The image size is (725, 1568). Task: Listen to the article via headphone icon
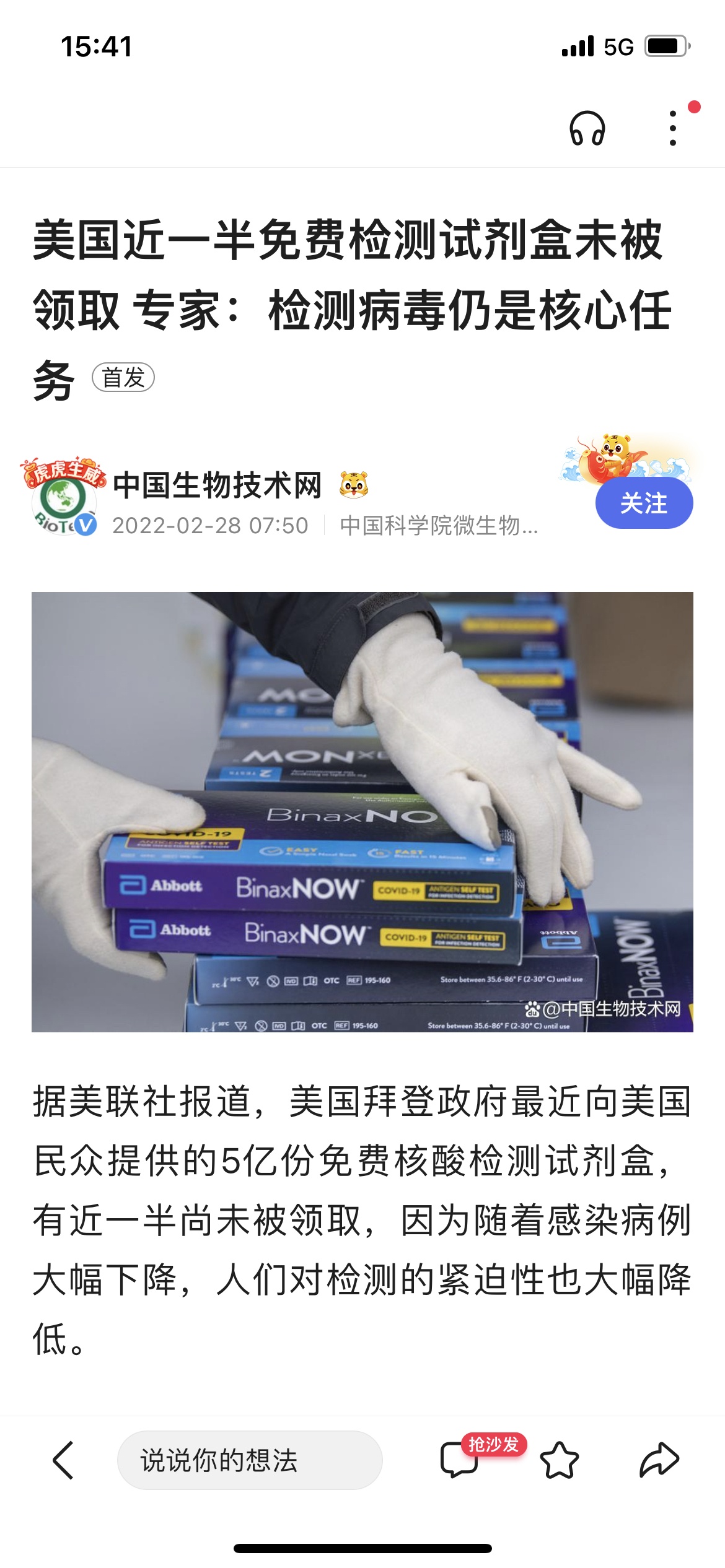587,128
